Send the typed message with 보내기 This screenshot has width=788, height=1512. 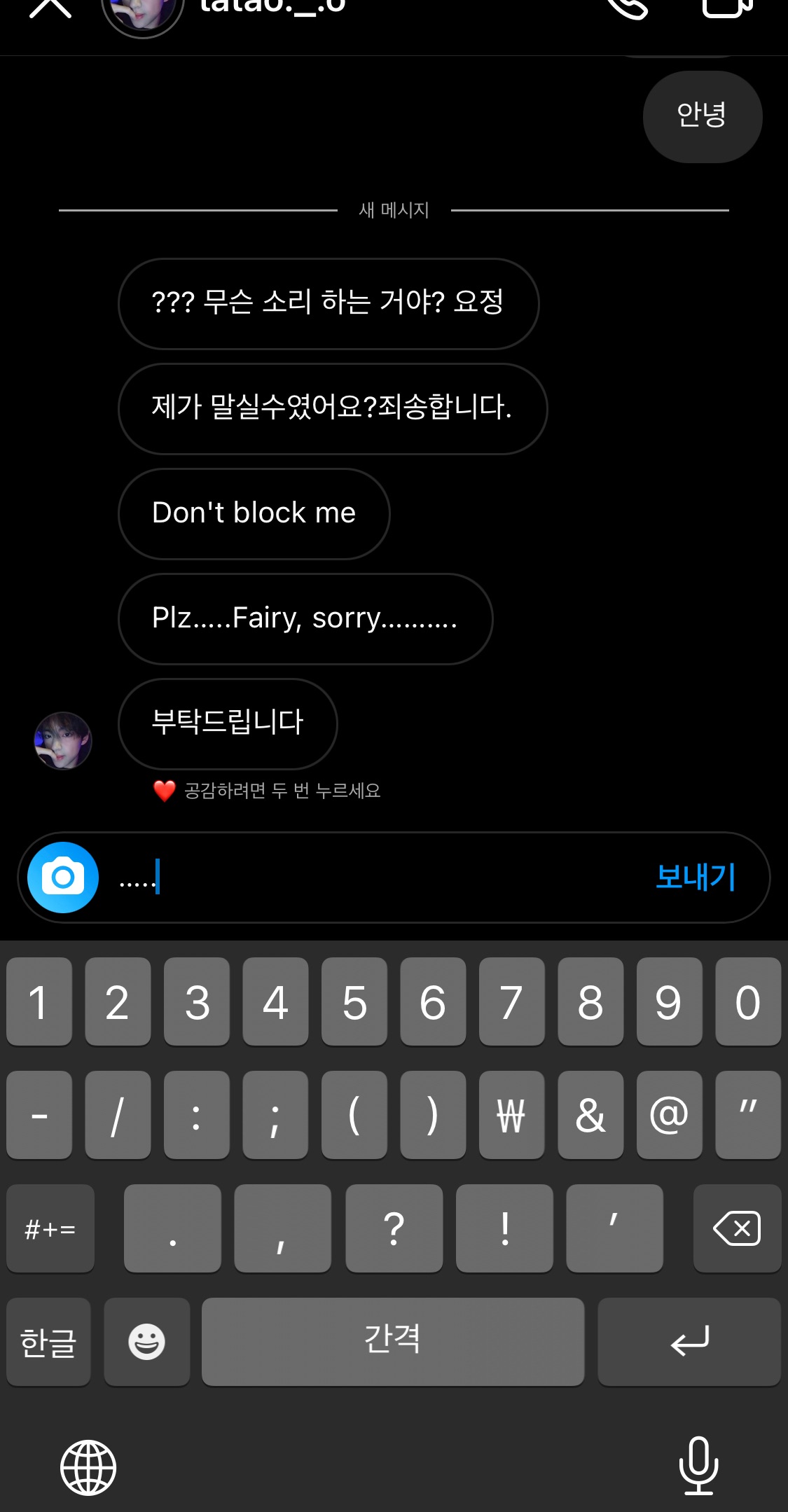pos(695,877)
